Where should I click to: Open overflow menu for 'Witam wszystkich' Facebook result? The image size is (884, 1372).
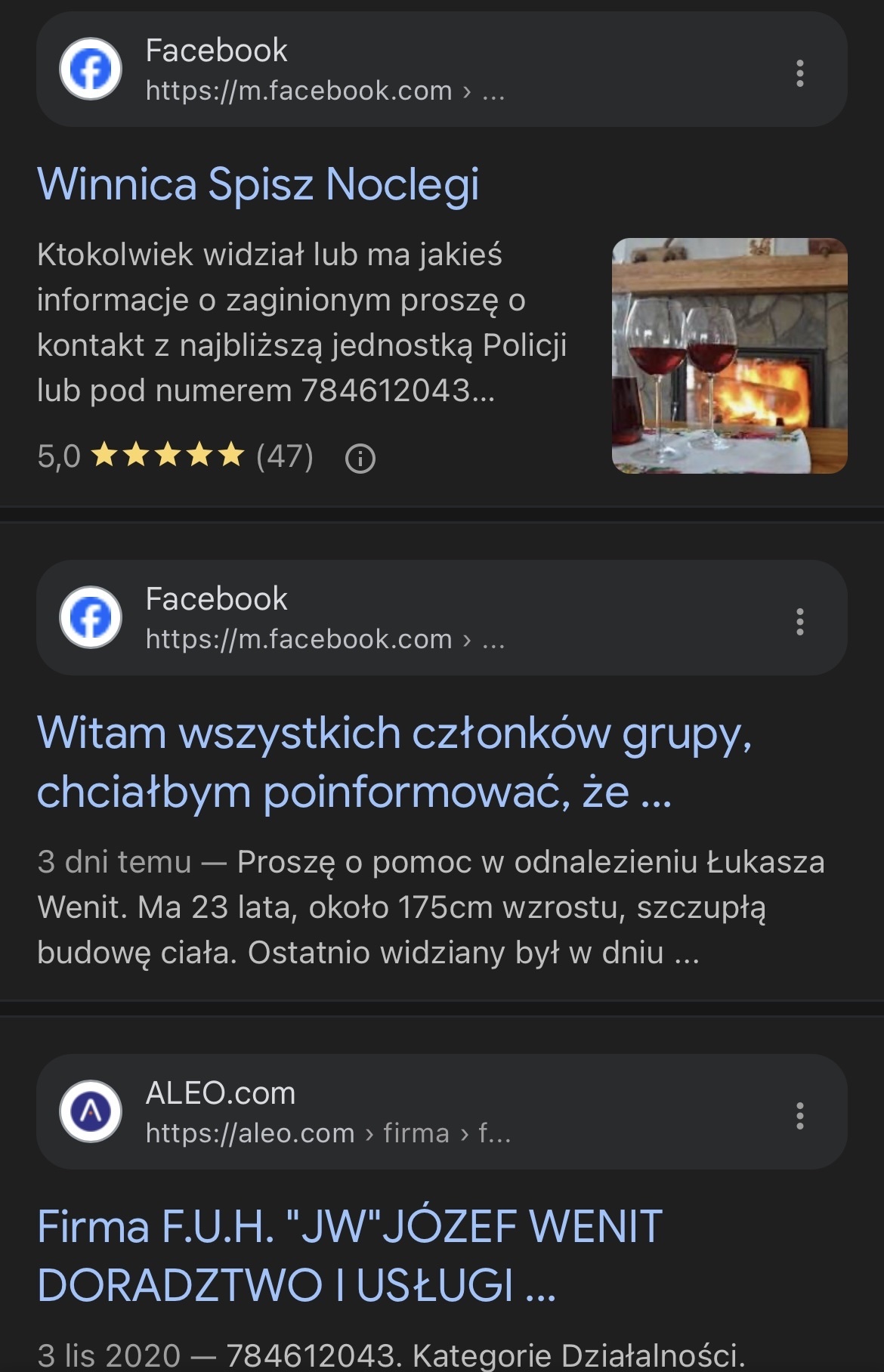pos(799,622)
